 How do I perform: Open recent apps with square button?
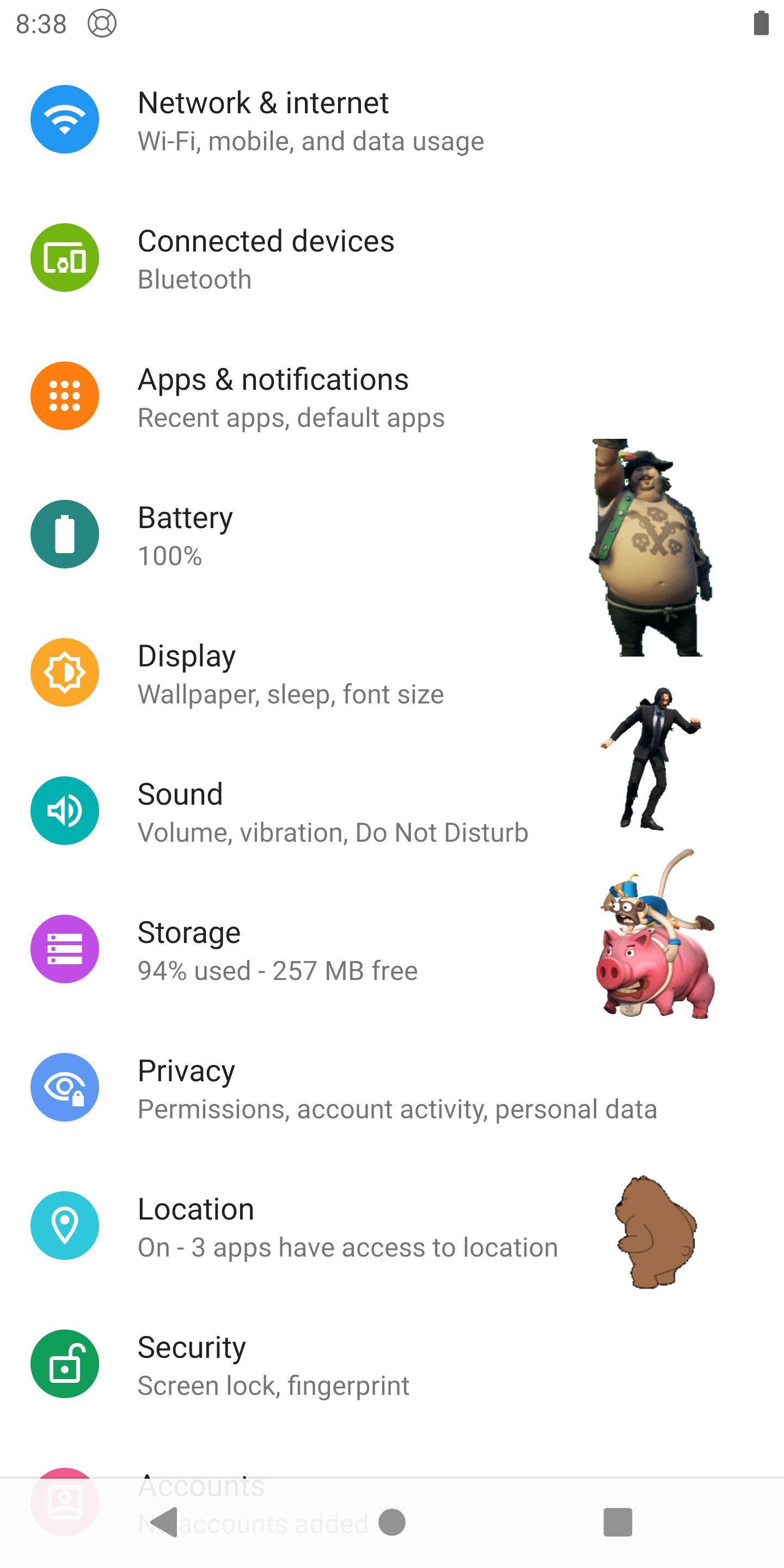(x=617, y=1522)
